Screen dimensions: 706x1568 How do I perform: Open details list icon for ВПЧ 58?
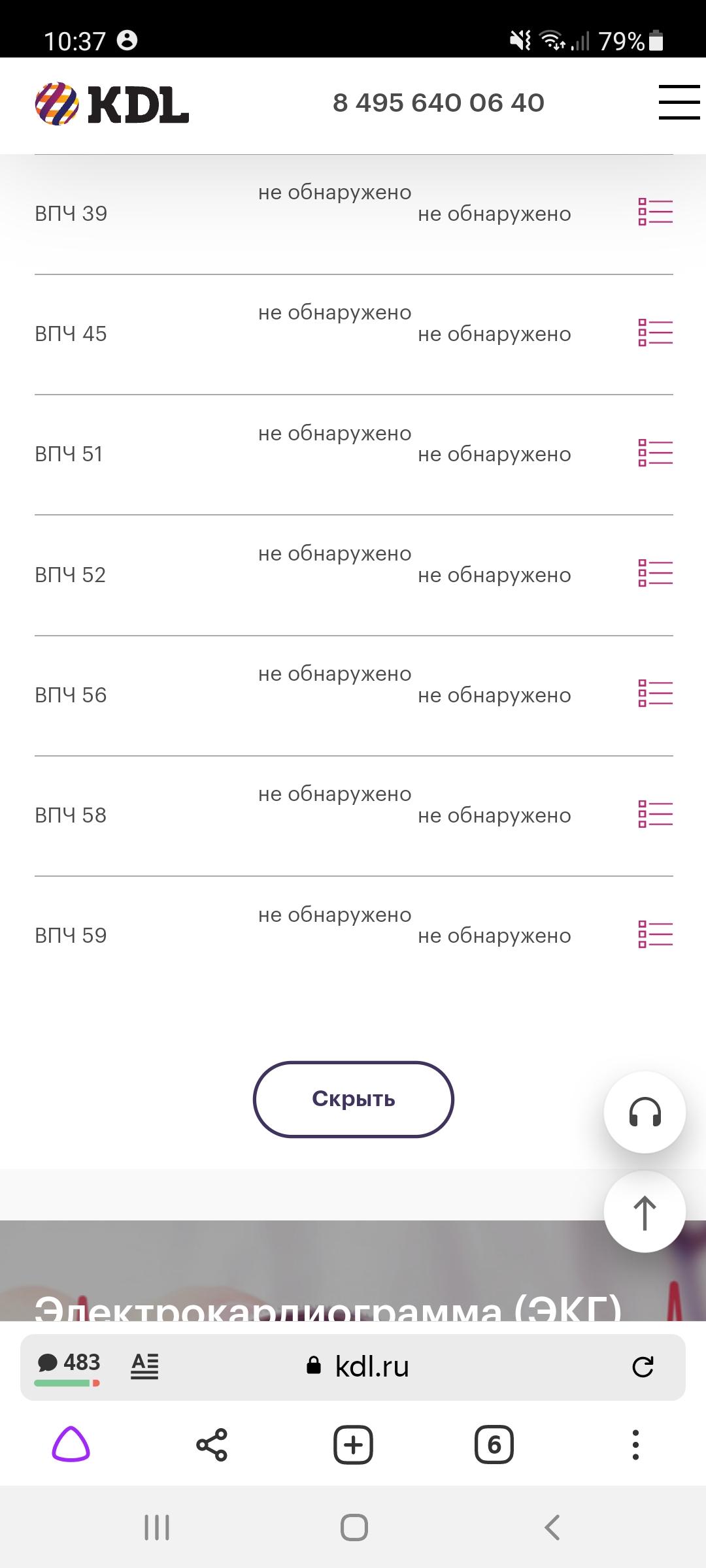pyautogui.click(x=655, y=814)
